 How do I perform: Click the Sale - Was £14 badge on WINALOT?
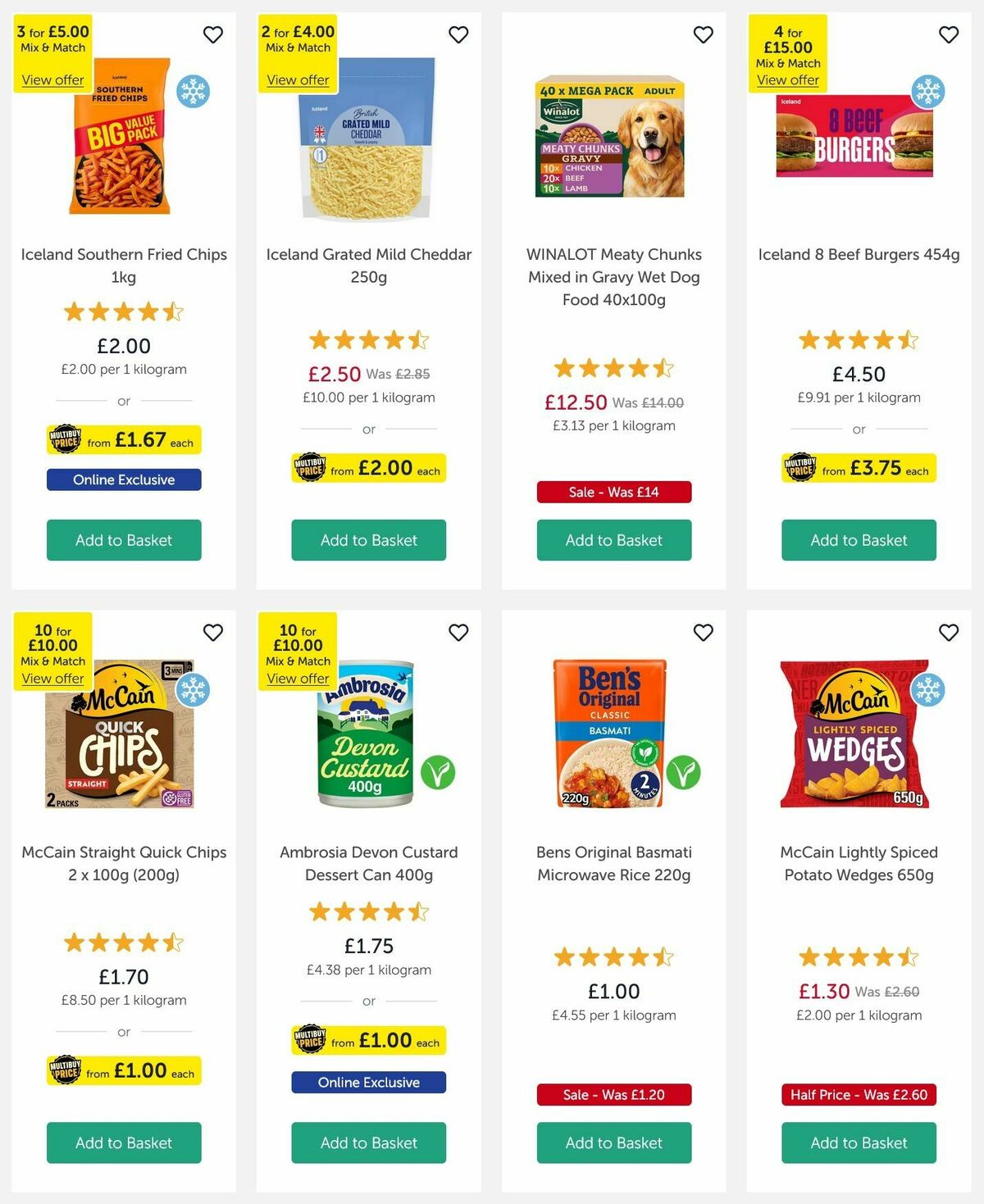point(613,492)
